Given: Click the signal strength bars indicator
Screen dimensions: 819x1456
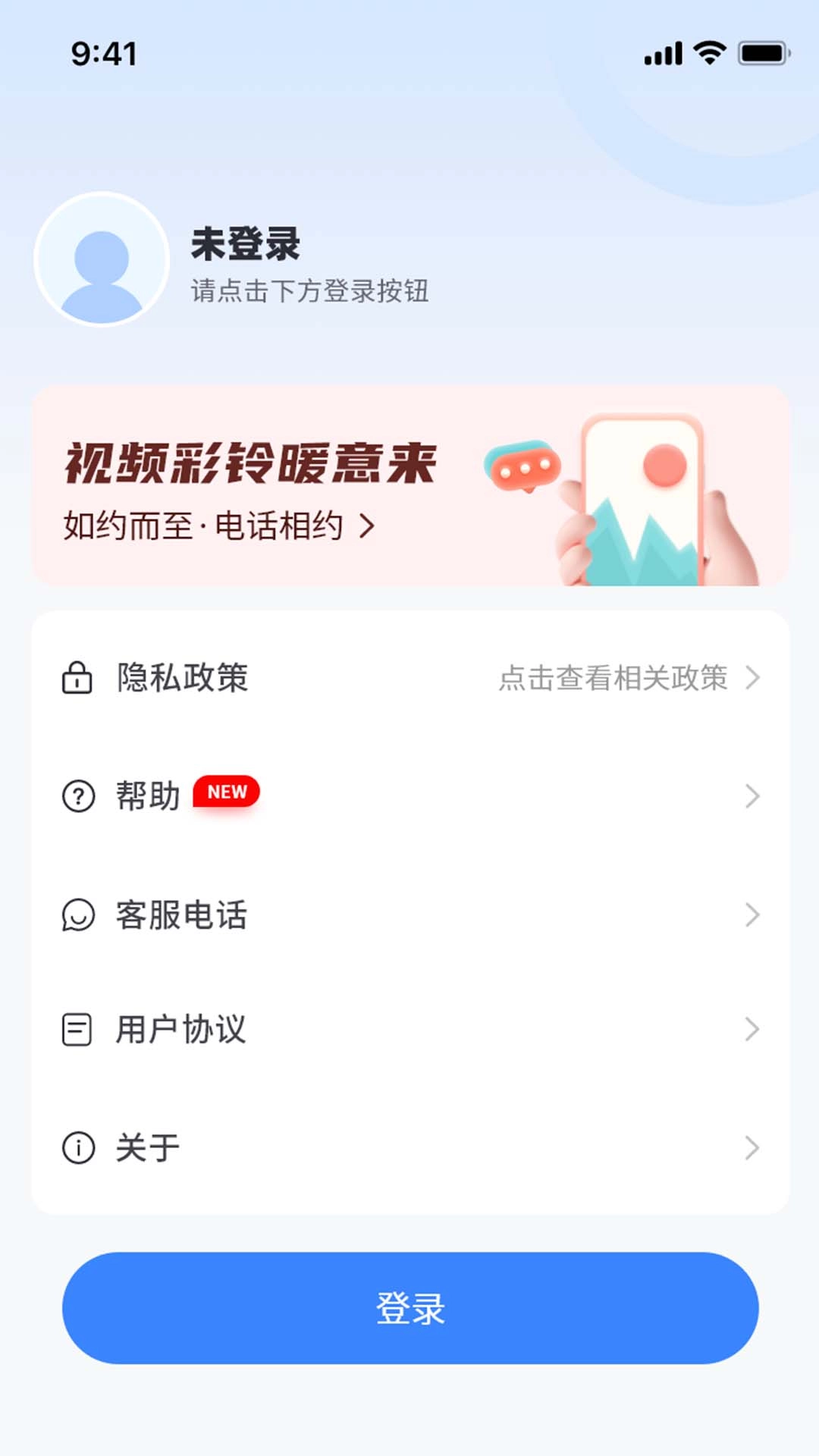Looking at the screenshot, I should coord(663,54).
